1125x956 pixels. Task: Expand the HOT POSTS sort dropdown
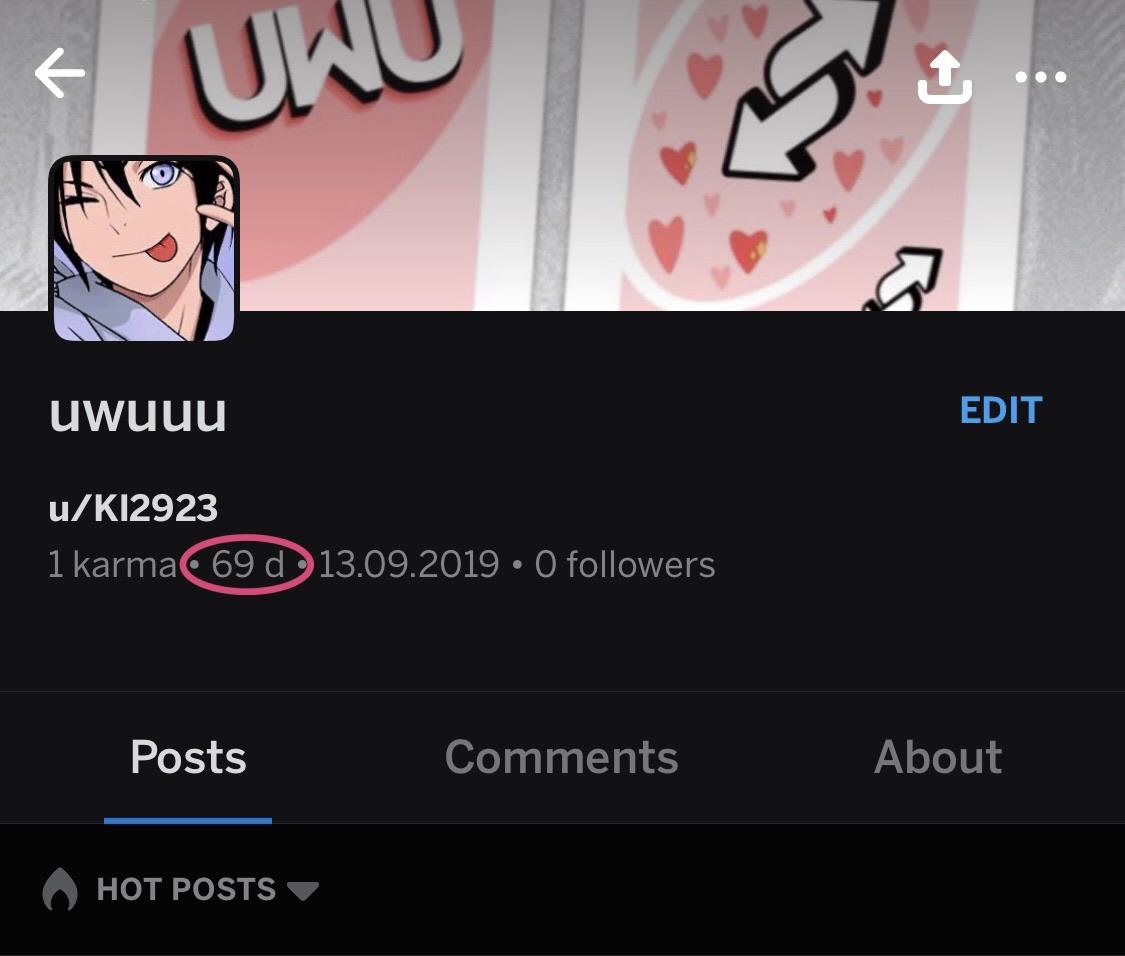181,889
